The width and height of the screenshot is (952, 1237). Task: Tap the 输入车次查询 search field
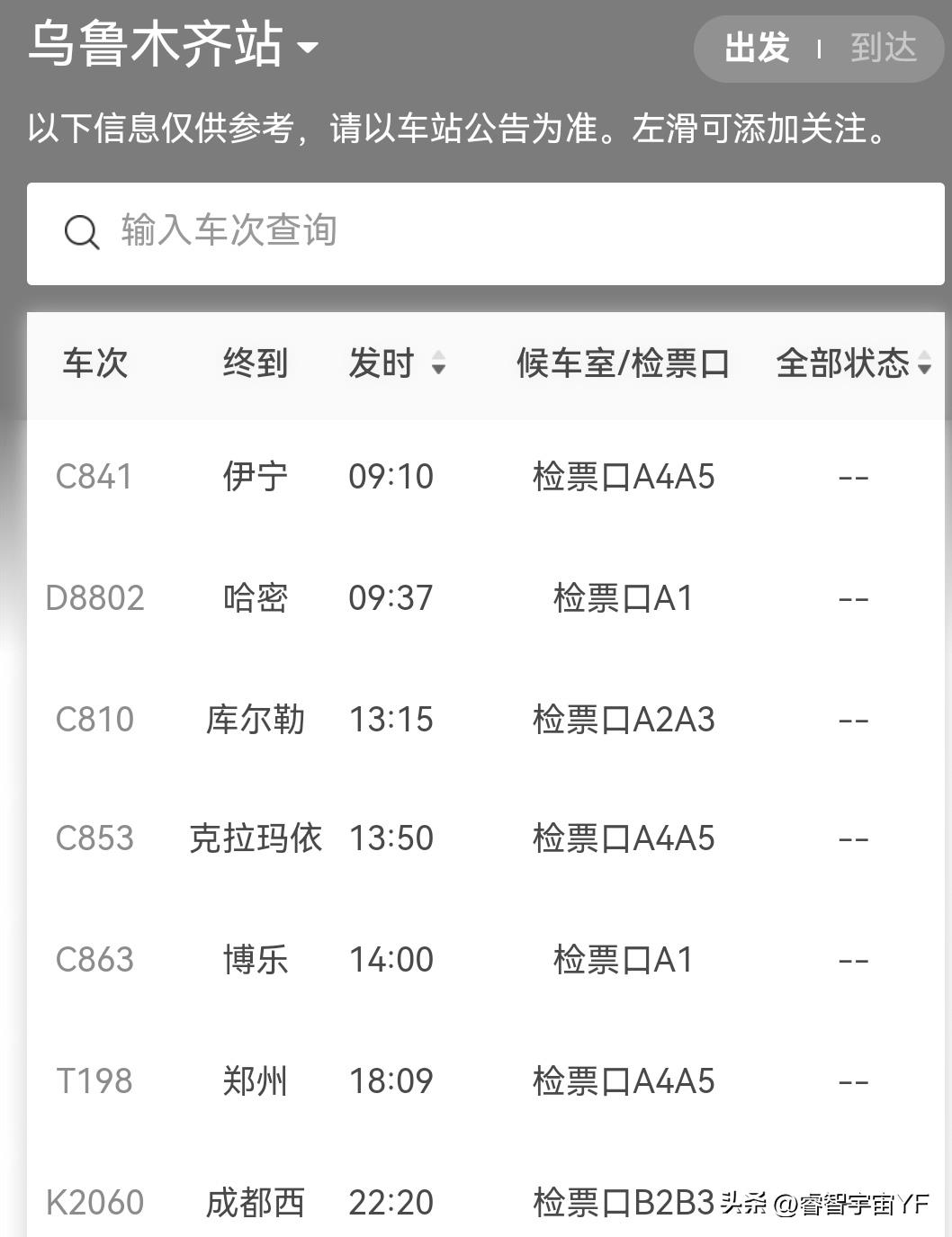point(486,232)
